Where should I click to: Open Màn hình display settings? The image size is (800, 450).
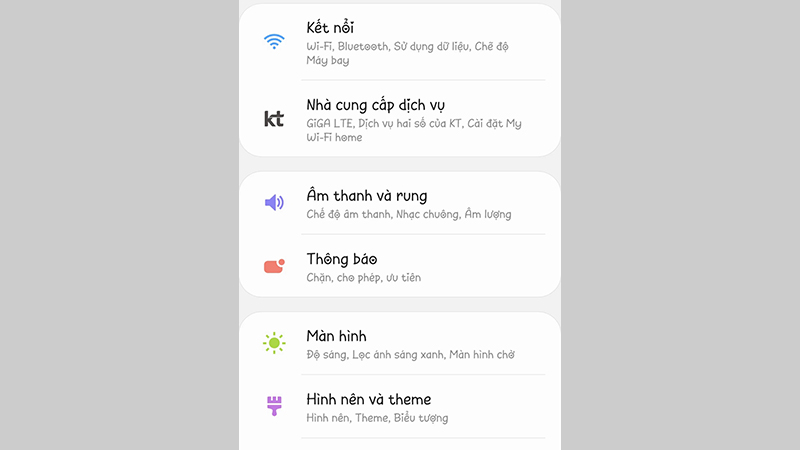tap(400, 343)
